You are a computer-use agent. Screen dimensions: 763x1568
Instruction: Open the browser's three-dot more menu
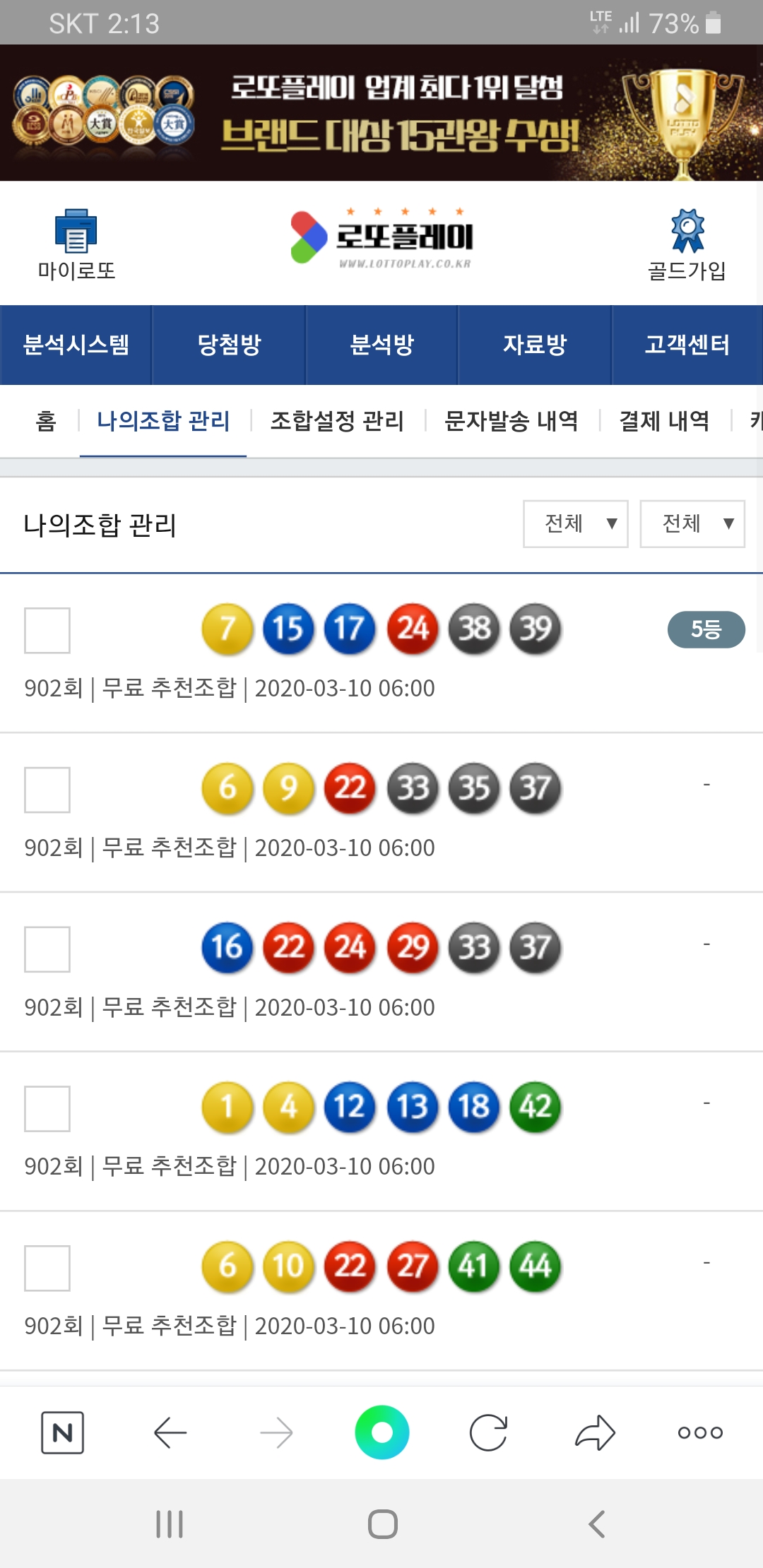tap(700, 1432)
